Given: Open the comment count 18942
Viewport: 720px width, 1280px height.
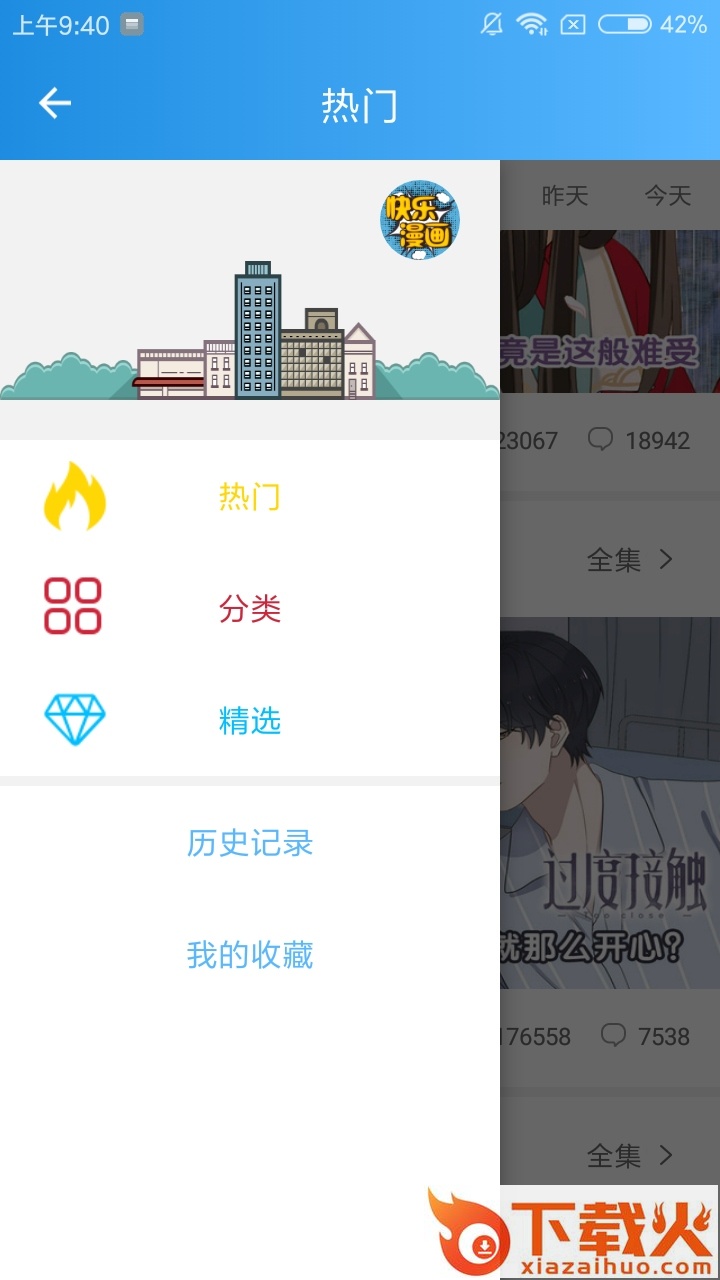Looking at the screenshot, I should [640, 440].
